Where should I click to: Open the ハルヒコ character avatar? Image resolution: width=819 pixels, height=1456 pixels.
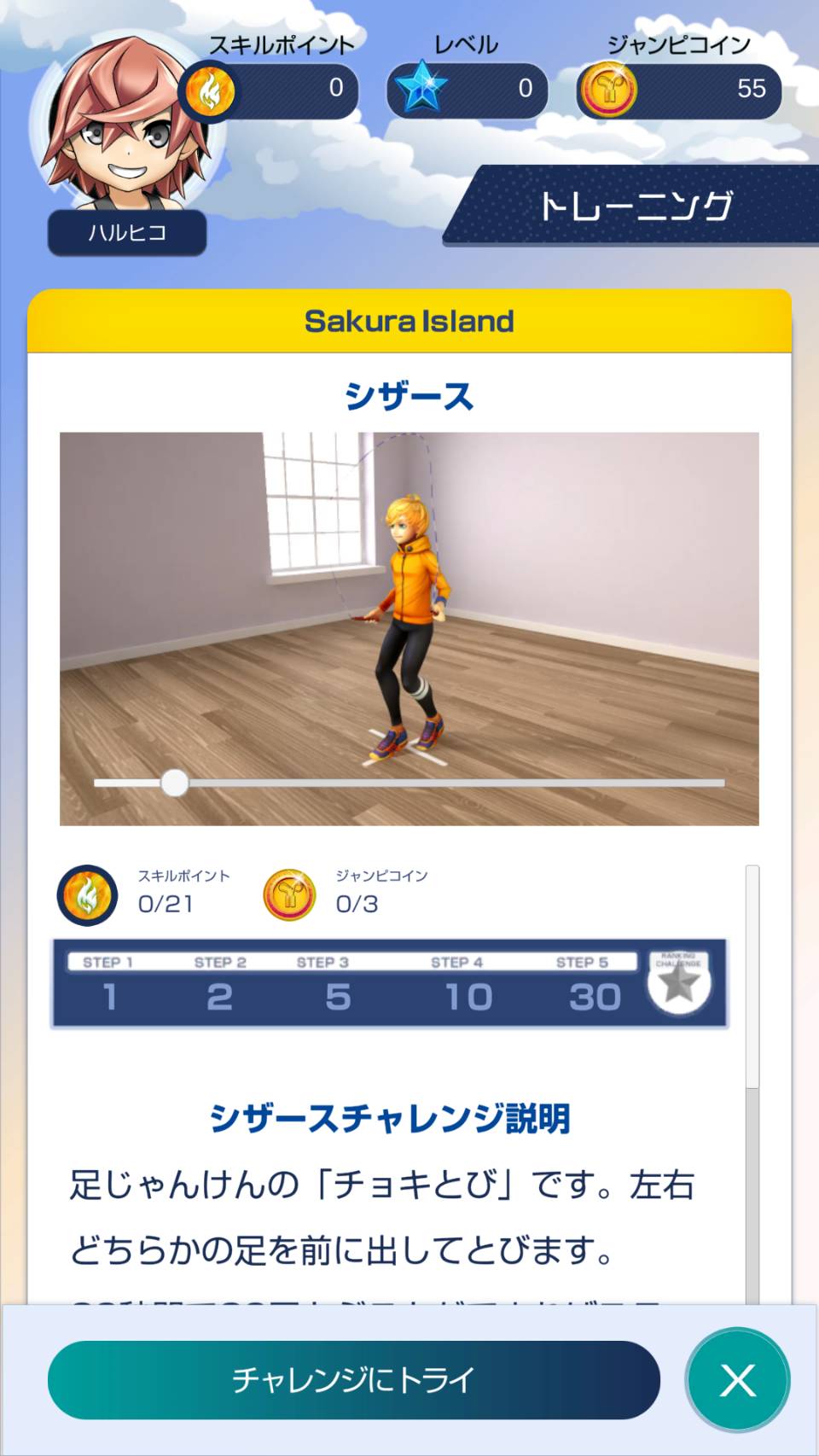(x=128, y=128)
